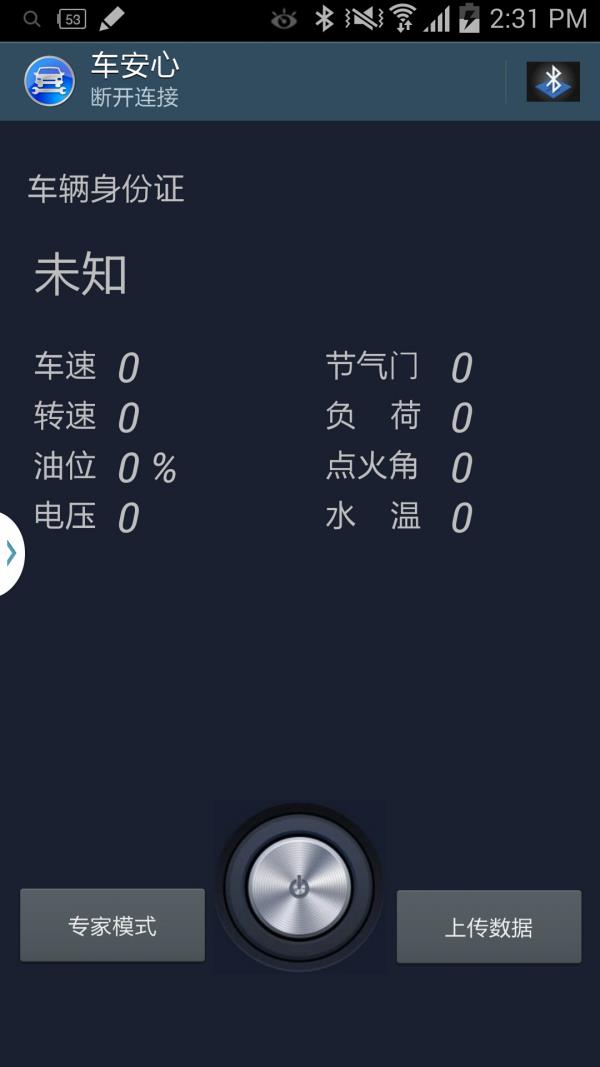Expand the side drawer arrow handle
This screenshot has width=600, height=1067.
(x=11, y=553)
